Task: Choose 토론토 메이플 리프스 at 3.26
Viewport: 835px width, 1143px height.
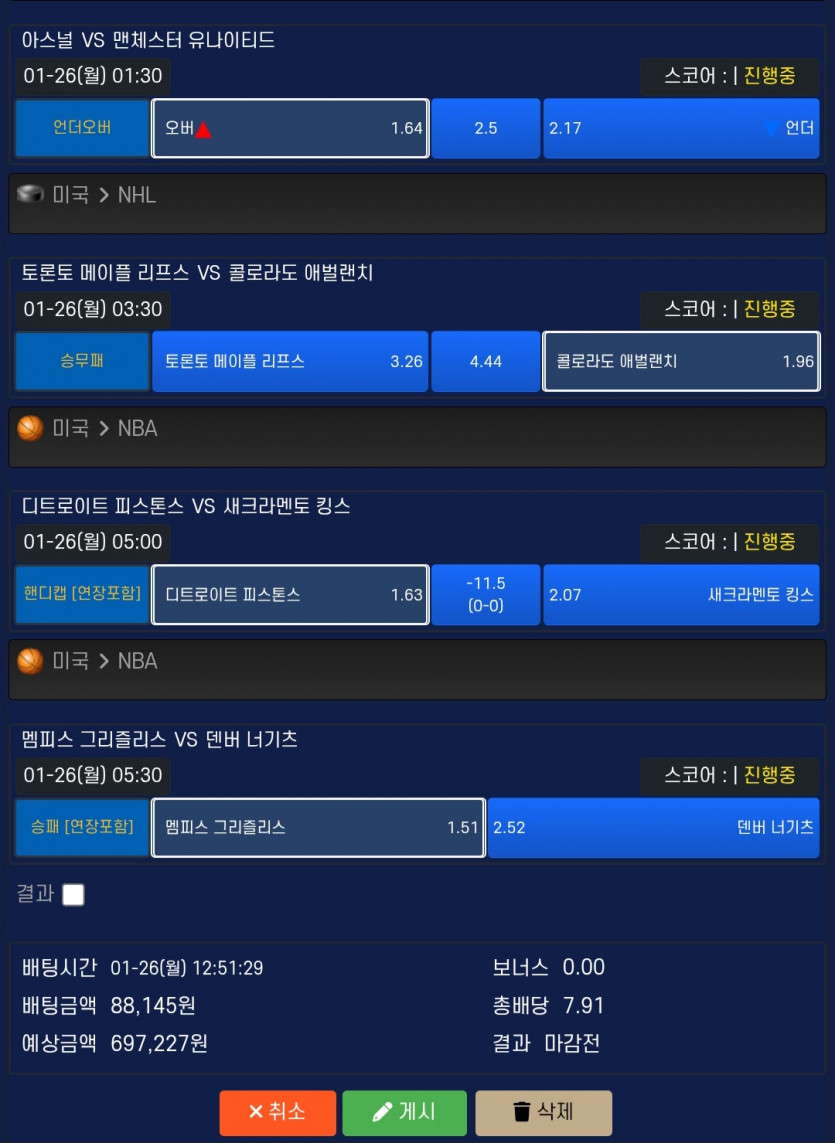Action: [x=290, y=362]
